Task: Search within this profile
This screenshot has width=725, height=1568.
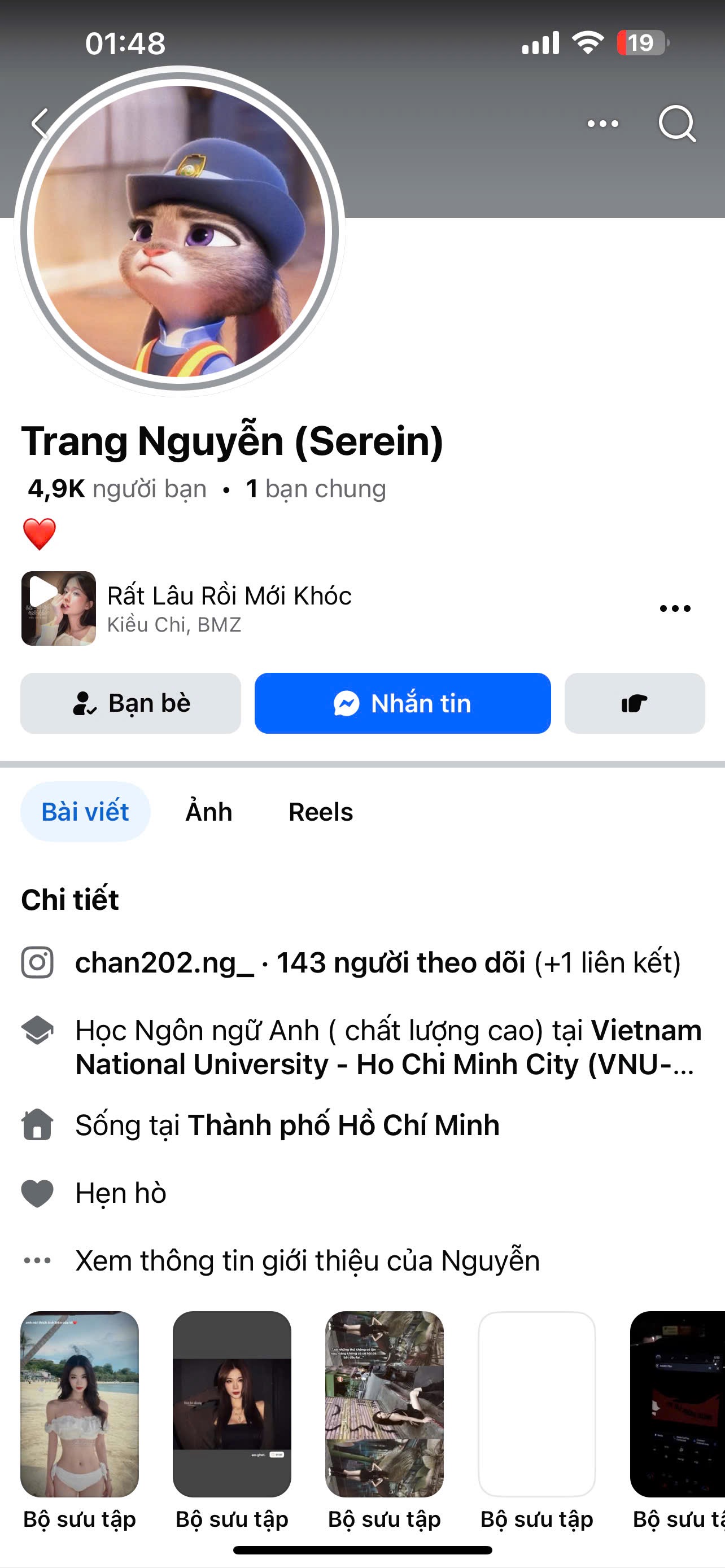Action: [676, 124]
